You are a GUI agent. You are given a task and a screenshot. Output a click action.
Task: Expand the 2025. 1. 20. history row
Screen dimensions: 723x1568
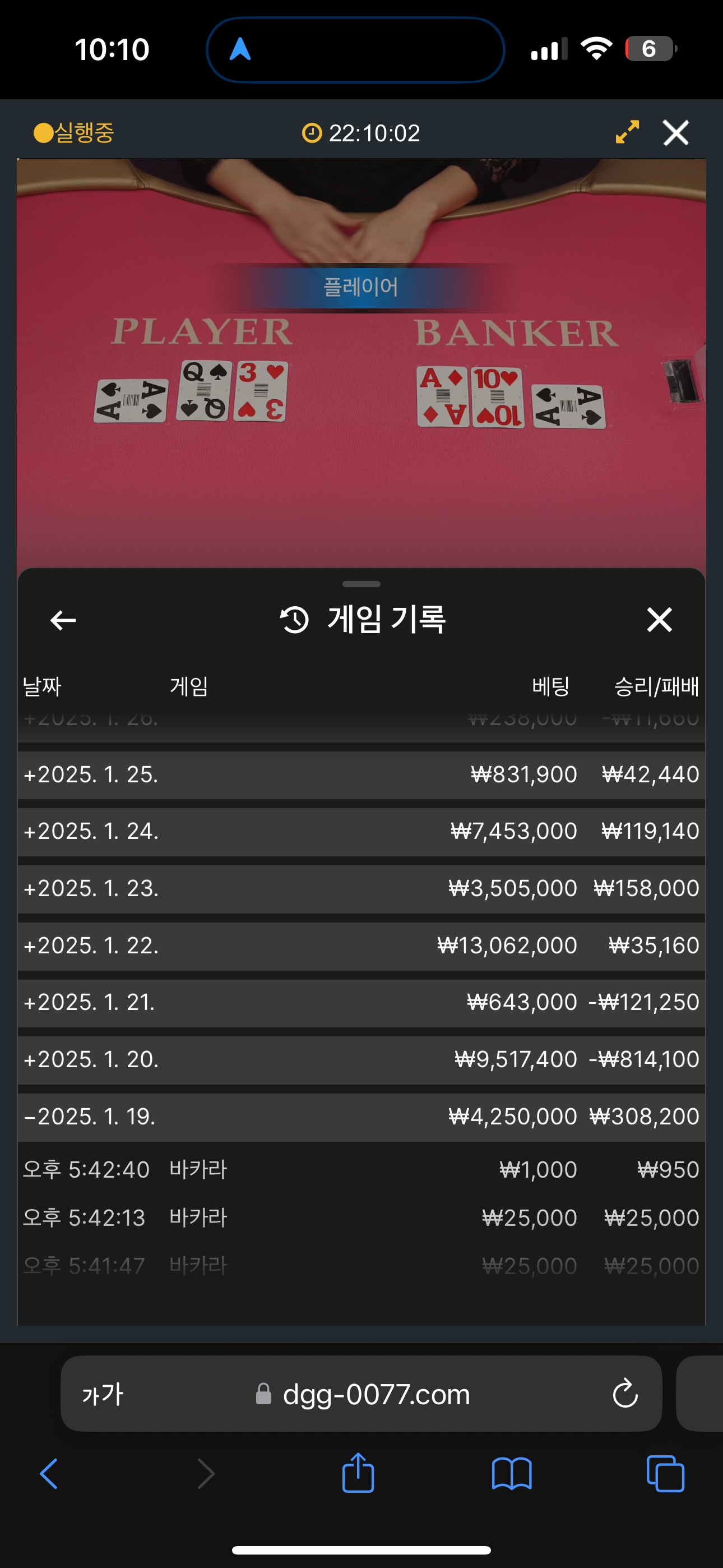(361, 1060)
